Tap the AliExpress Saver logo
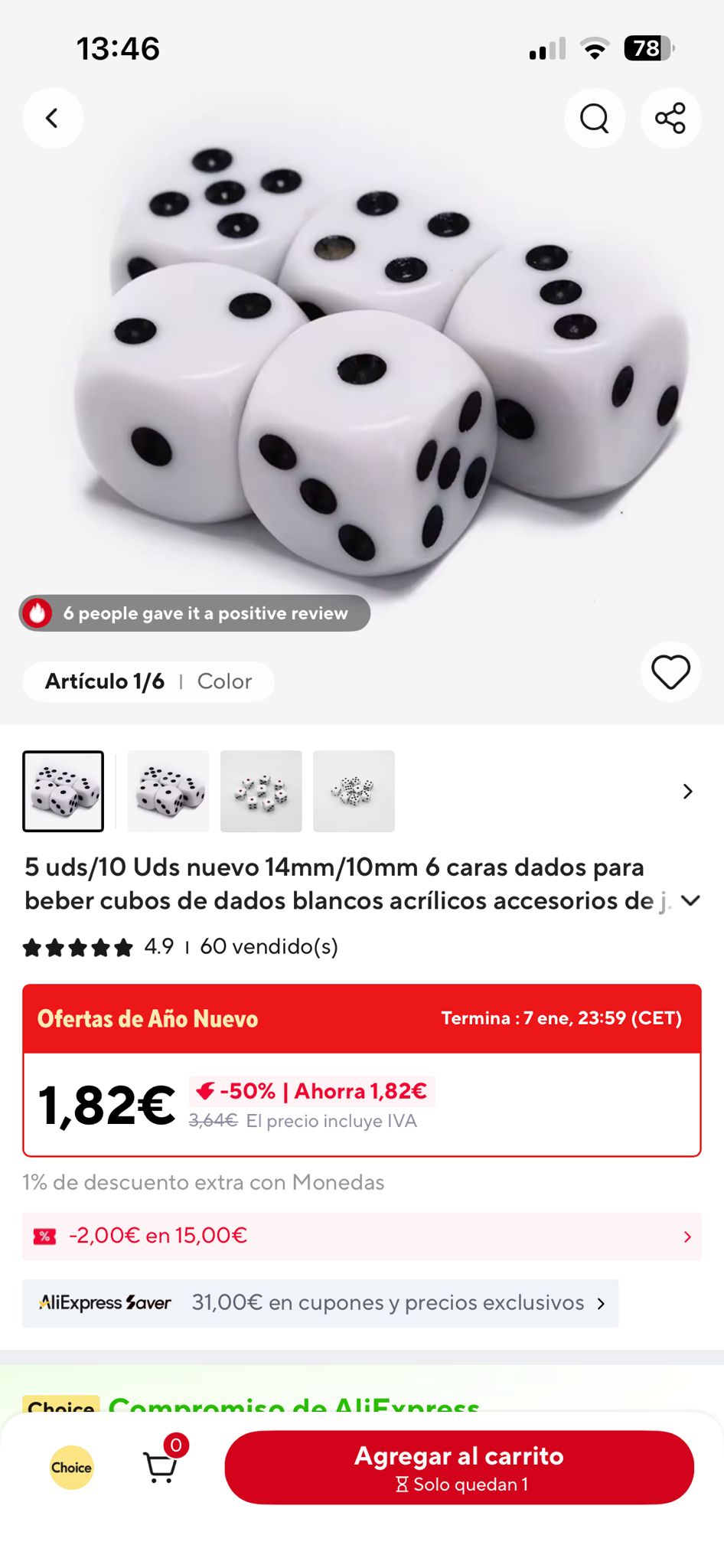724x1568 pixels. click(104, 1302)
